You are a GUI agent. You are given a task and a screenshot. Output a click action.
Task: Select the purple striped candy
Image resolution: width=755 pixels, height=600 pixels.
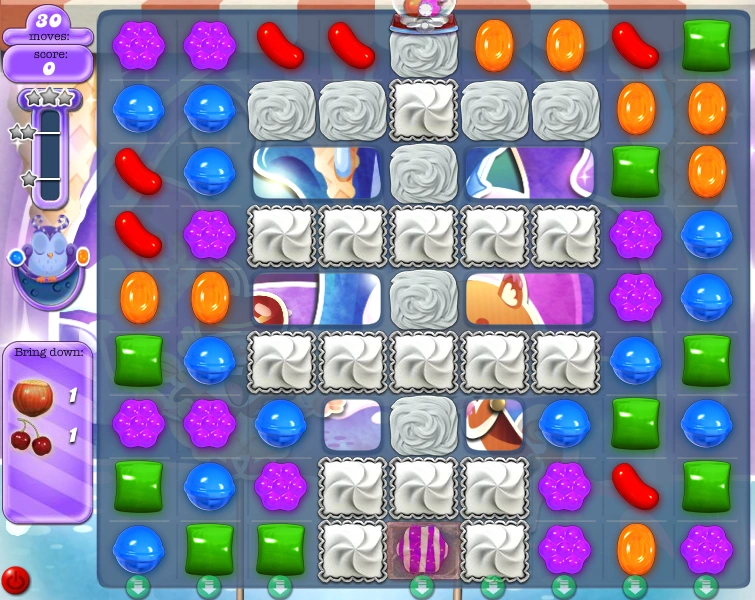pyautogui.click(x=424, y=548)
